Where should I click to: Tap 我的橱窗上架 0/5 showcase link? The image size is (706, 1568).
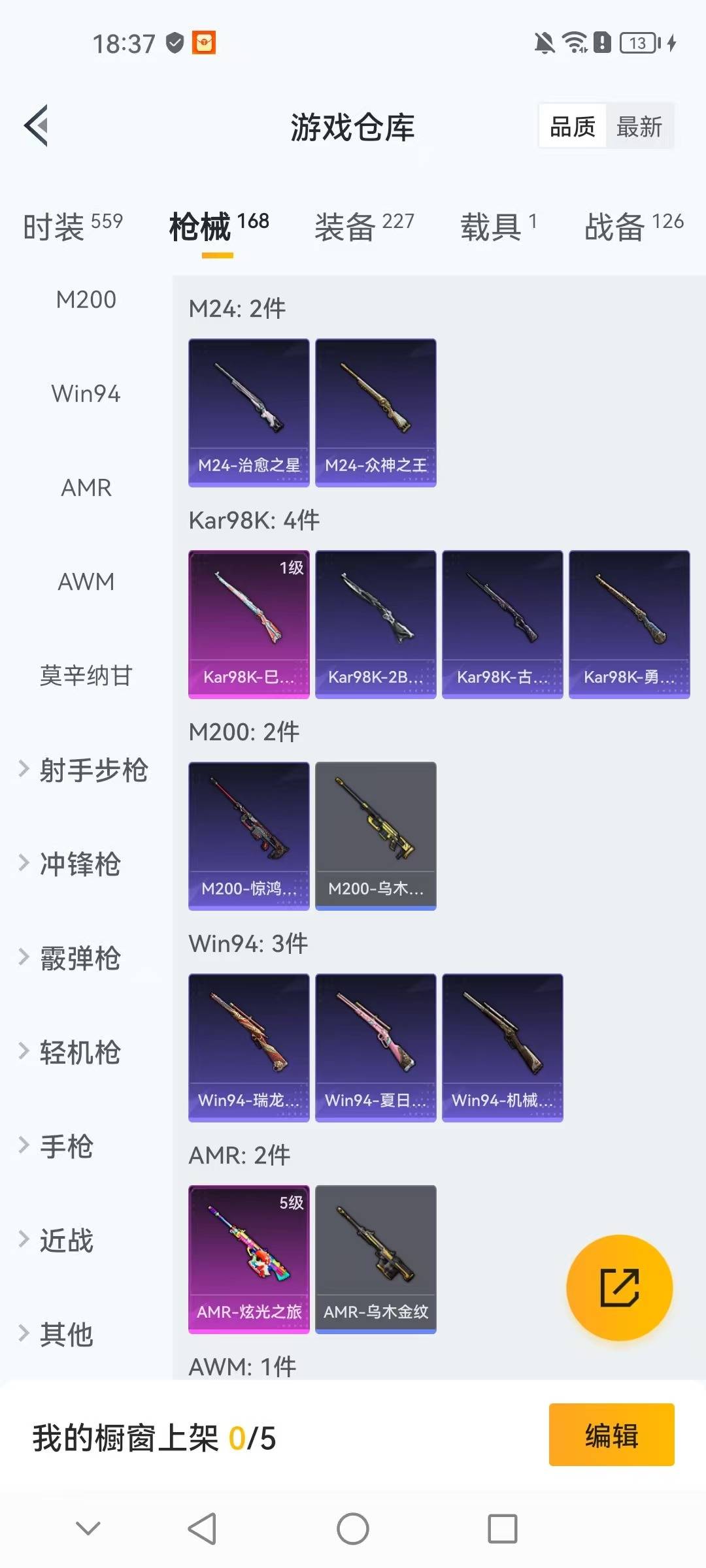(x=152, y=1435)
